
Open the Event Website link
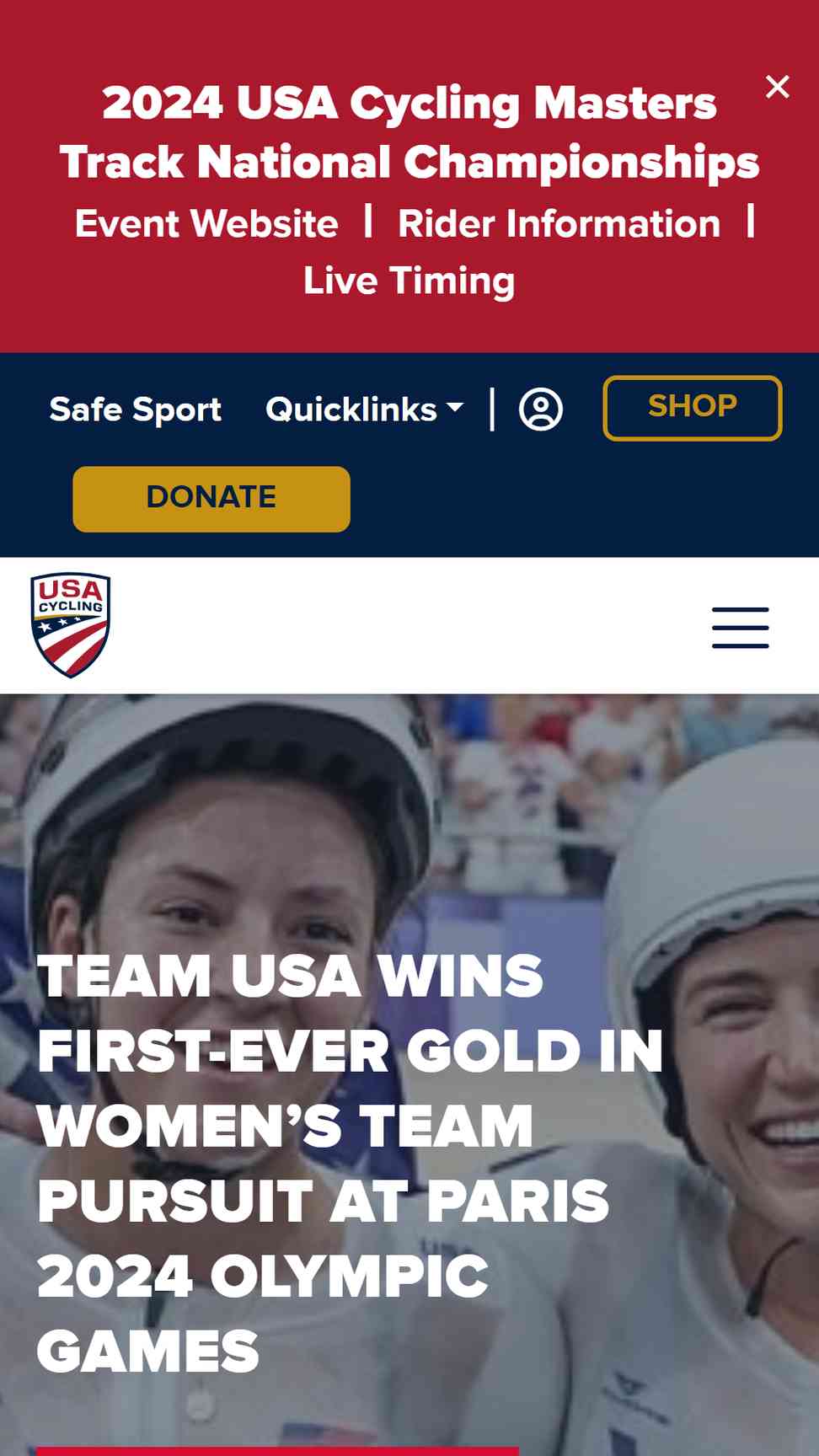(x=206, y=224)
